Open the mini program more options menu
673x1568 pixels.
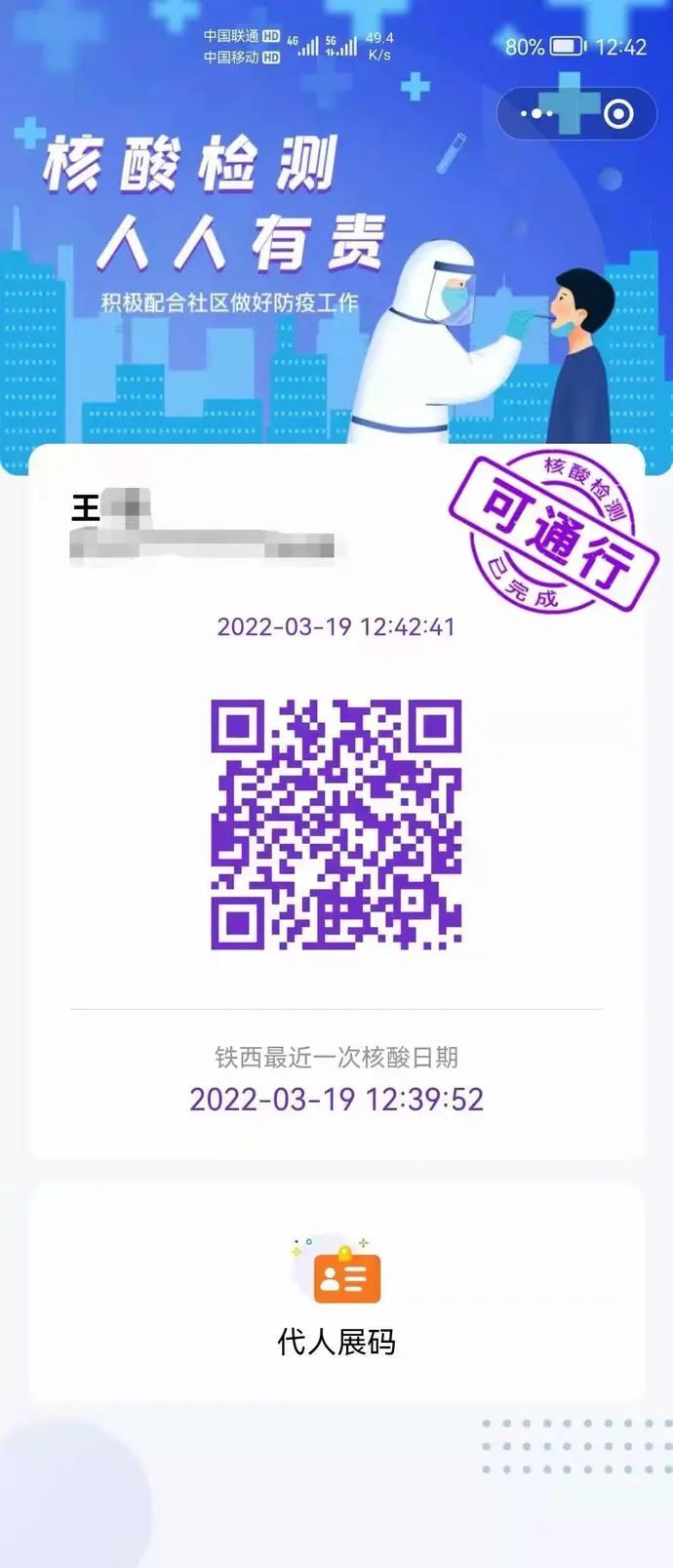(x=536, y=114)
